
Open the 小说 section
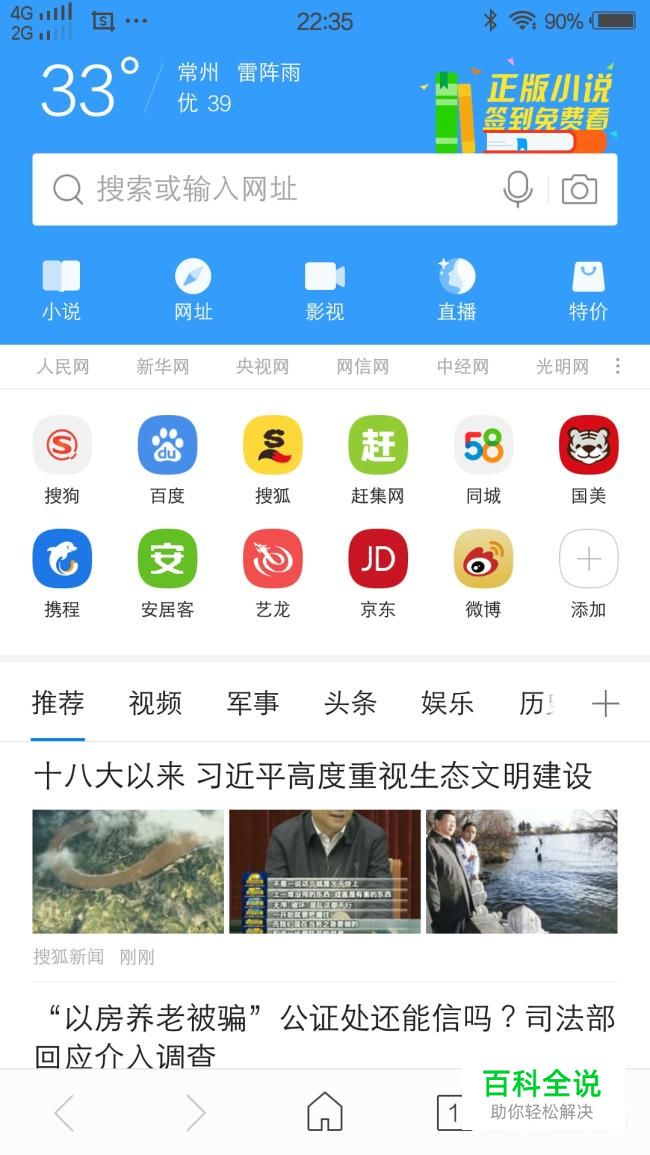61,290
